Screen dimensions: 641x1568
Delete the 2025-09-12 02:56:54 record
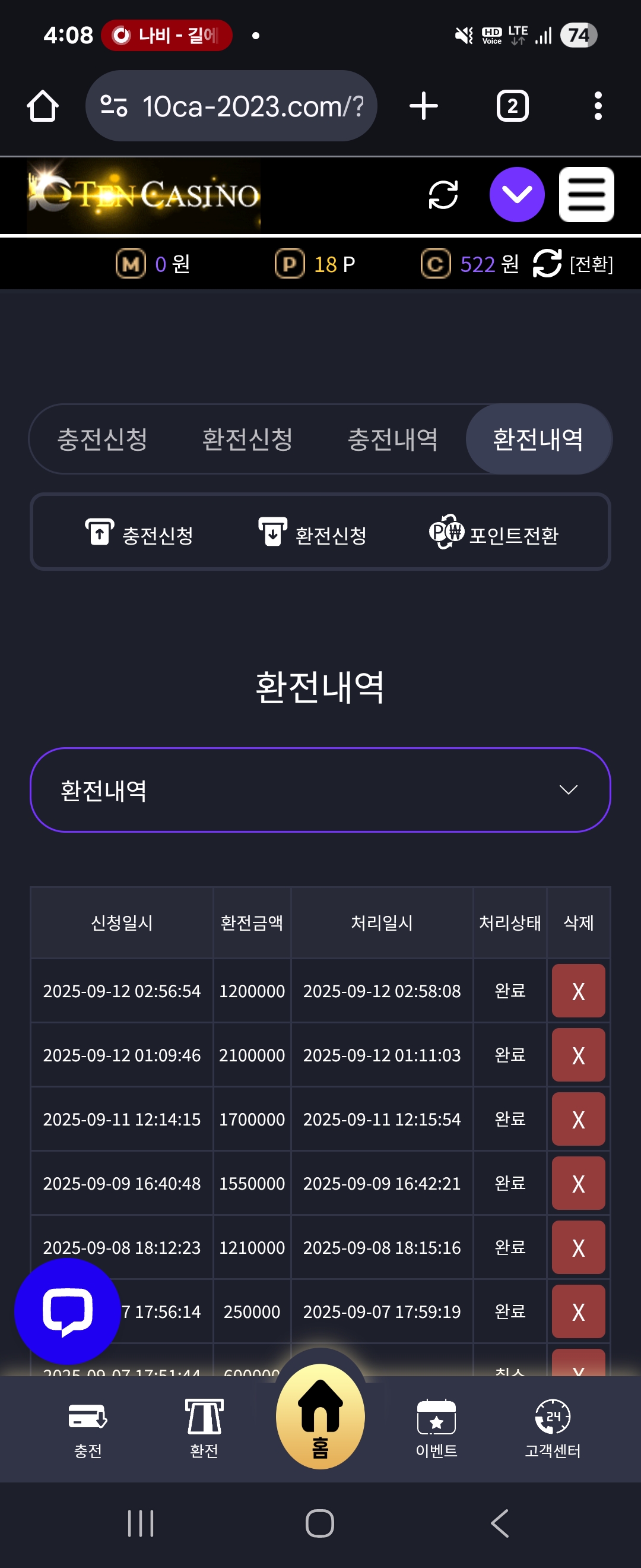[x=577, y=990]
